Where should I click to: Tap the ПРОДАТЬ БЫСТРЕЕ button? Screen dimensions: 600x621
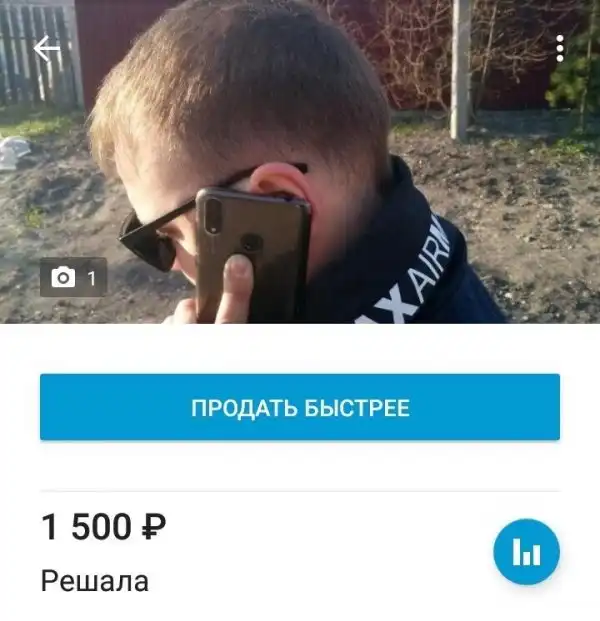point(300,408)
